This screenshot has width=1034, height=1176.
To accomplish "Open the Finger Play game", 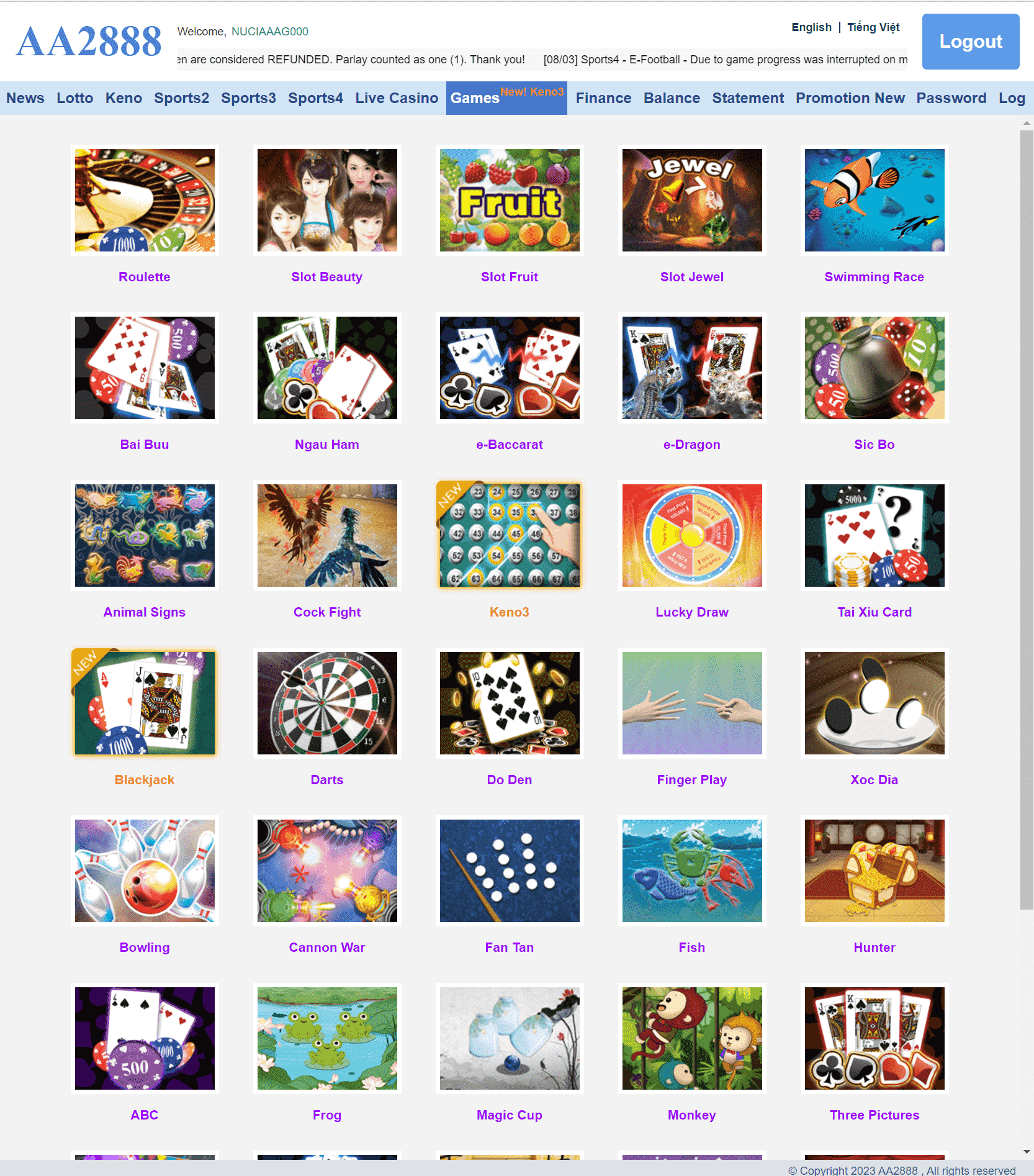I will pos(691,703).
